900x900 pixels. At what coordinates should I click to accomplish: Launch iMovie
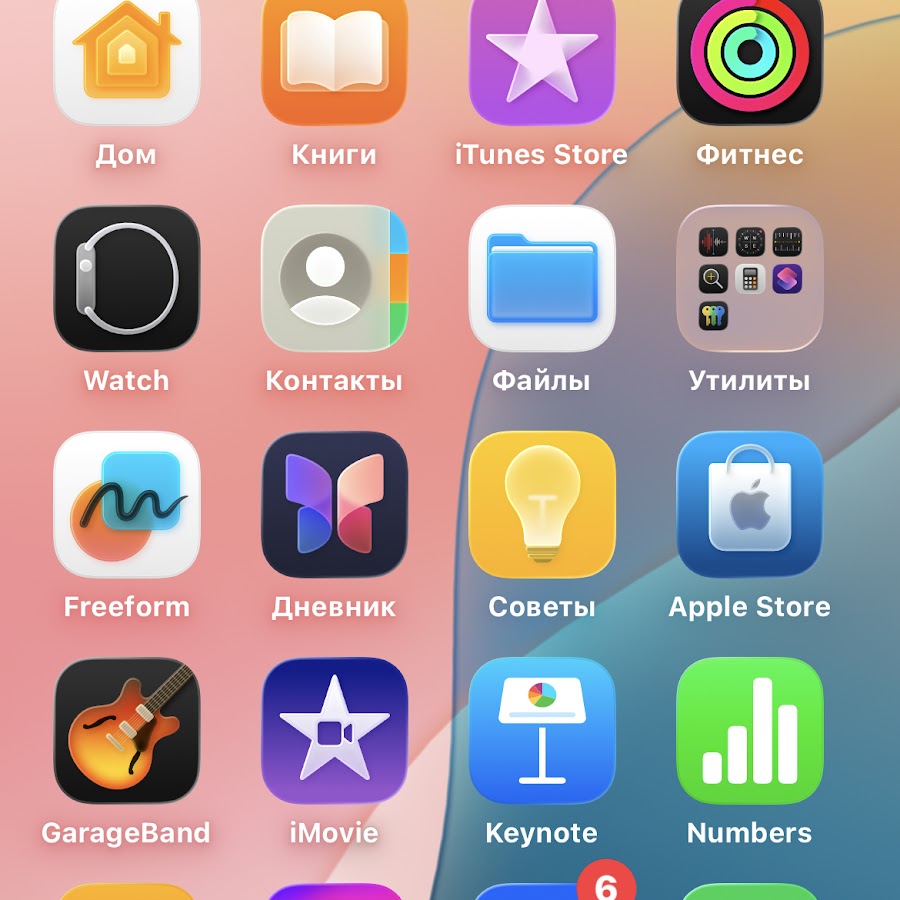334,731
